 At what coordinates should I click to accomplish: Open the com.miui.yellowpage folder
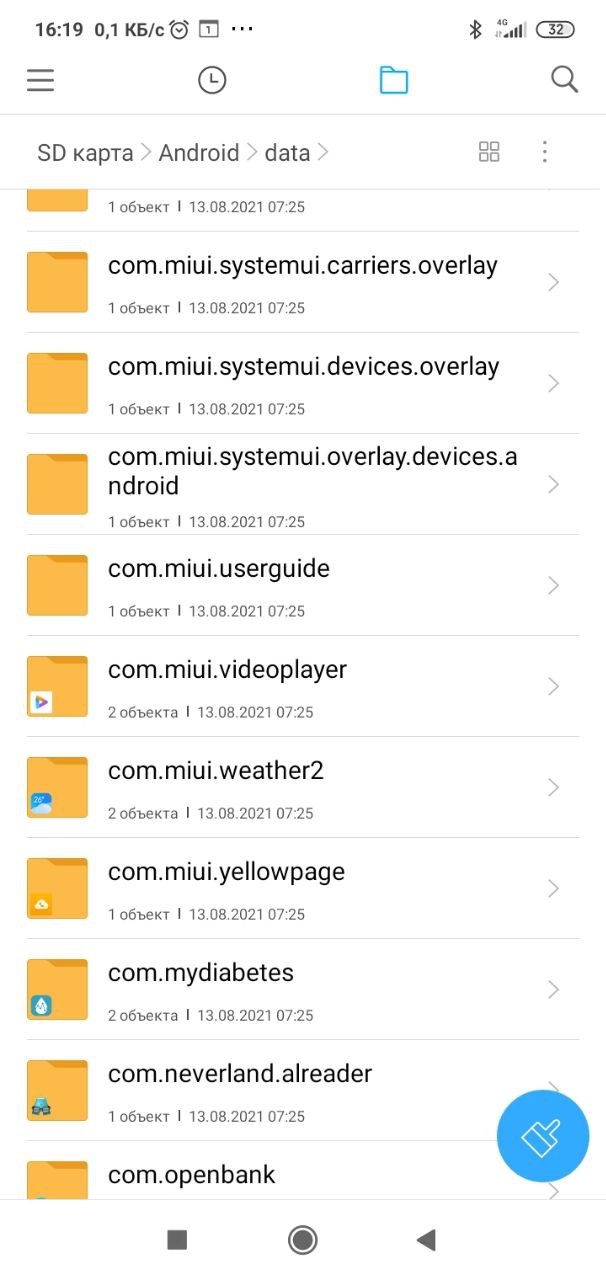point(303,888)
